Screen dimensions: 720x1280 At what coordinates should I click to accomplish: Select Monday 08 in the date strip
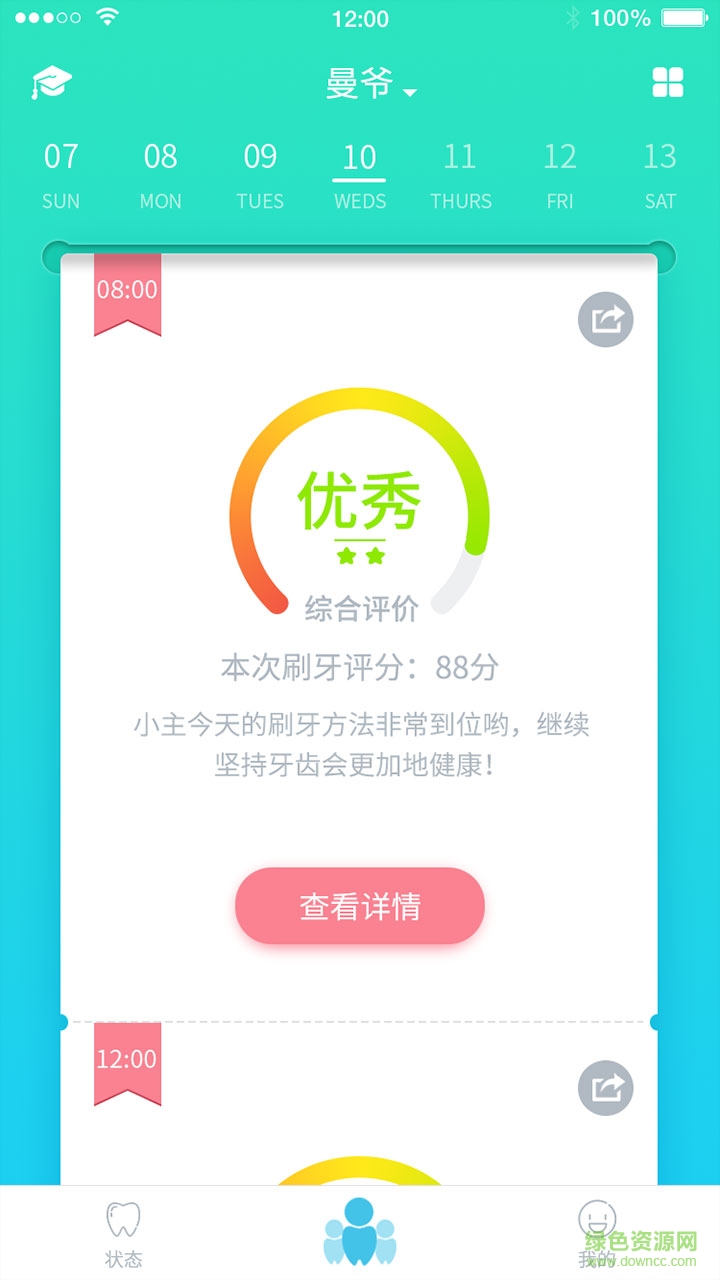[x=160, y=174]
